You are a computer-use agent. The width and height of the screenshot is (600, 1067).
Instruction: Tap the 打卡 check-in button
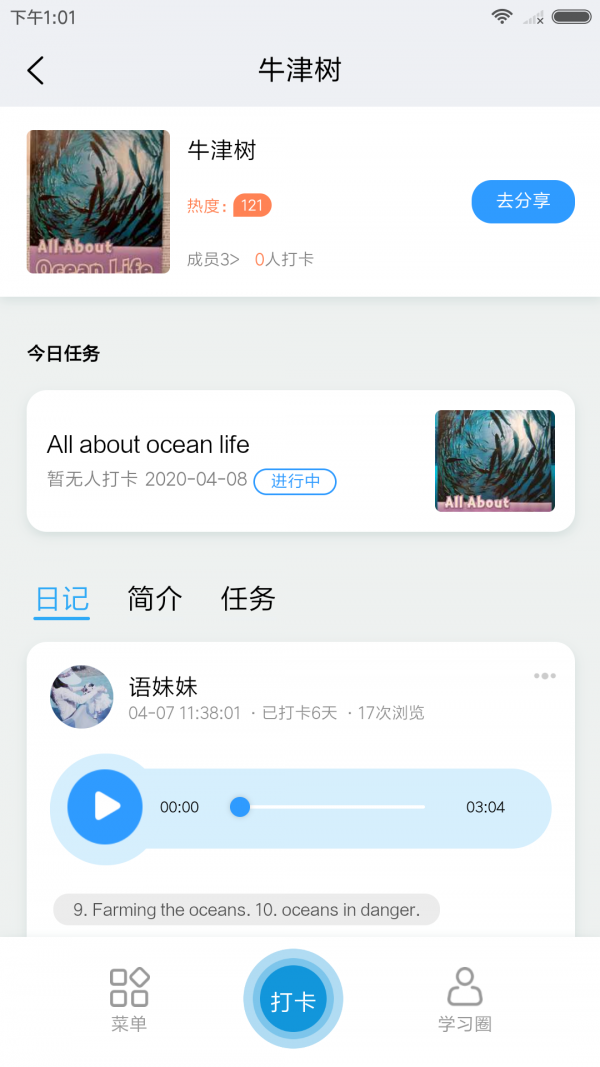[x=293, y=1000]
